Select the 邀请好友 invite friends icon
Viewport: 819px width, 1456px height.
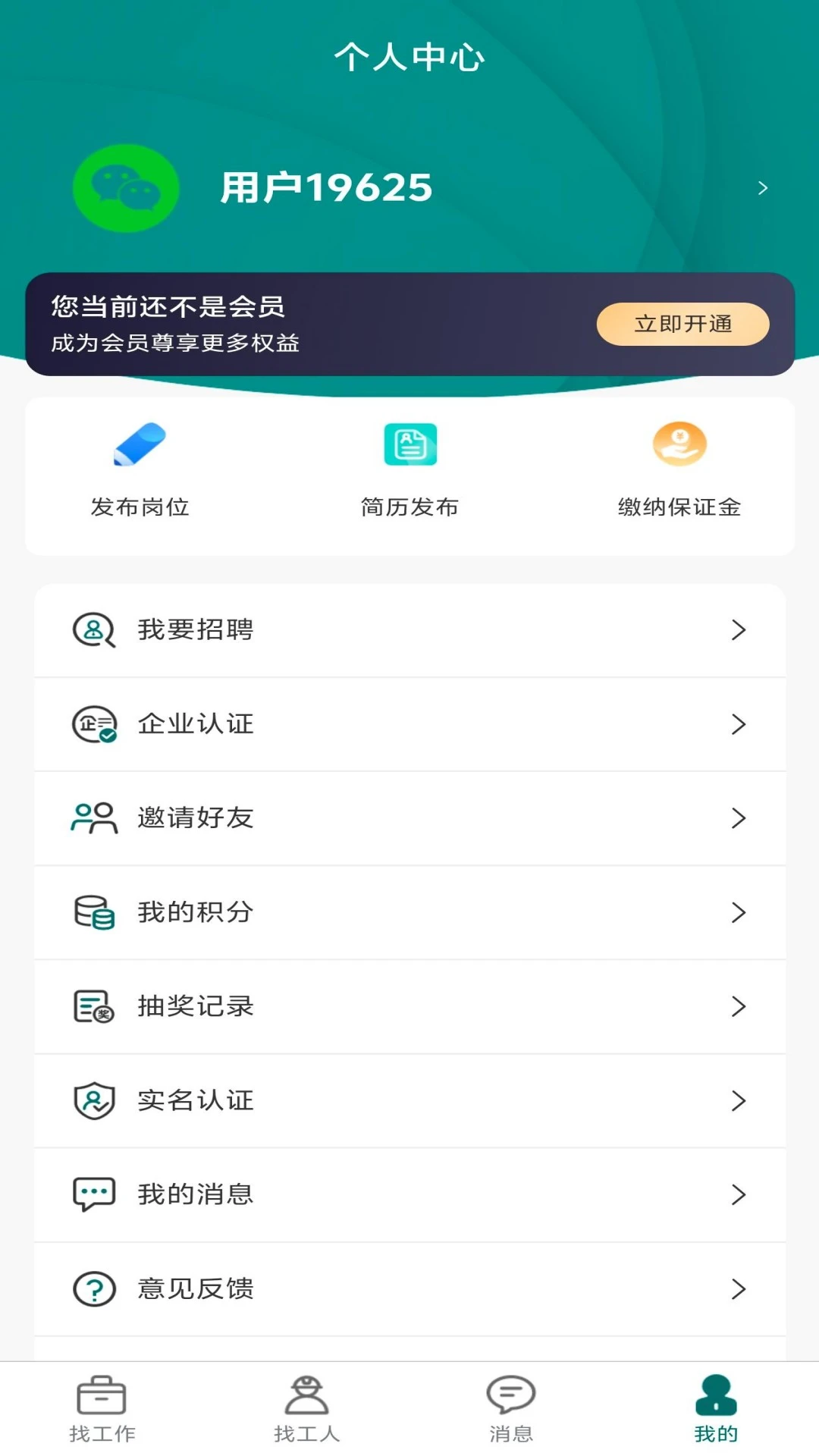[93, 818]
